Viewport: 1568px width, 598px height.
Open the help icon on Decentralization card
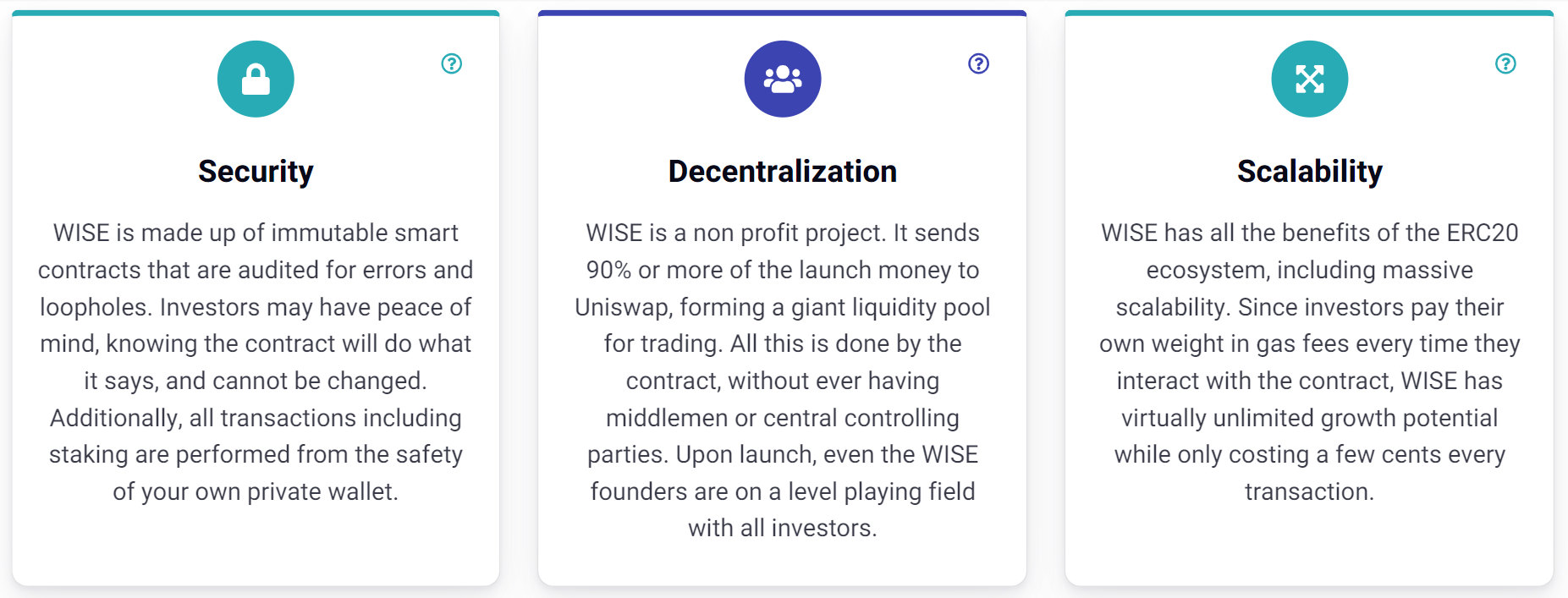[x=979, y=63]
